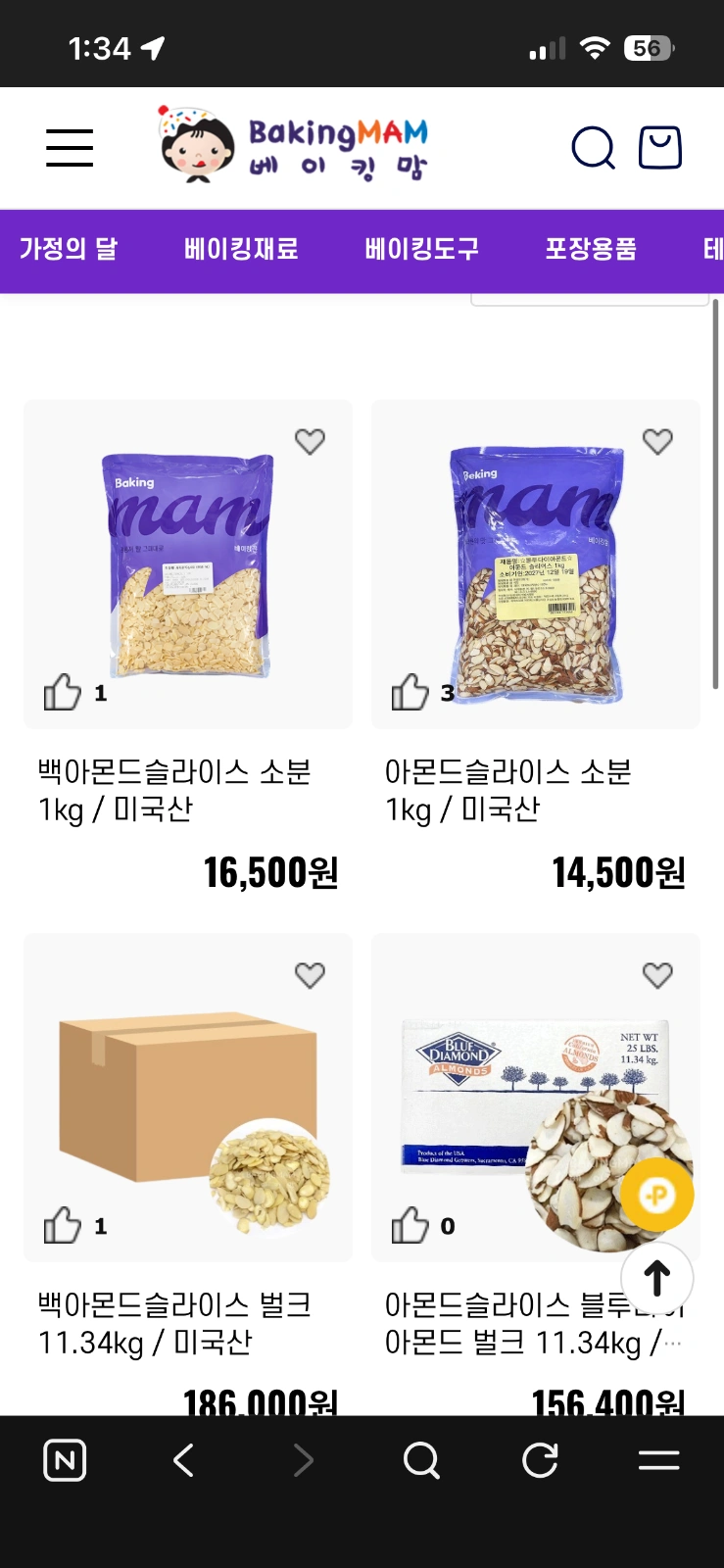Open the search magnifier in header

click(593, 148)
